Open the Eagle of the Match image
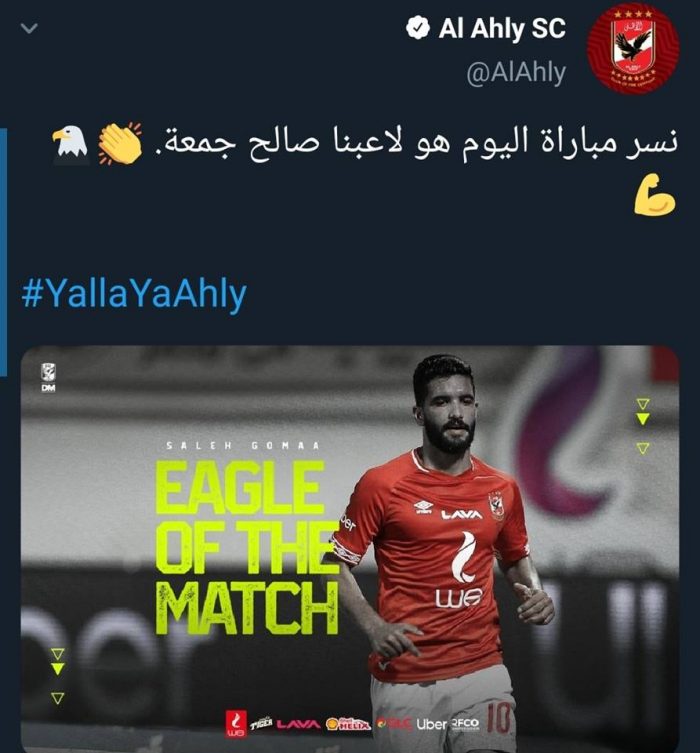The image size is (700, 753). [x=350, y=545]
